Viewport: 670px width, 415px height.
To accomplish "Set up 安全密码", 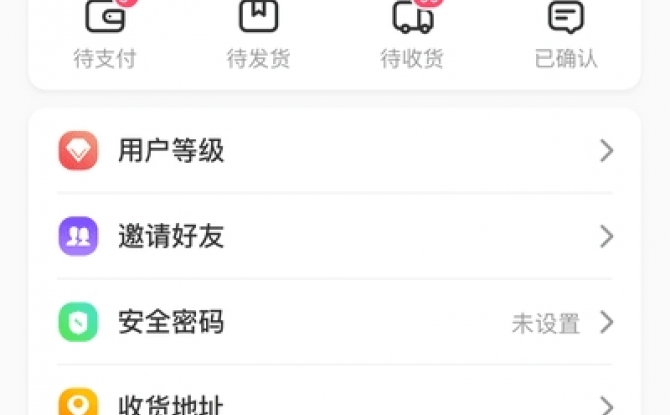I will pyautogui.click(x=334, y=323).
